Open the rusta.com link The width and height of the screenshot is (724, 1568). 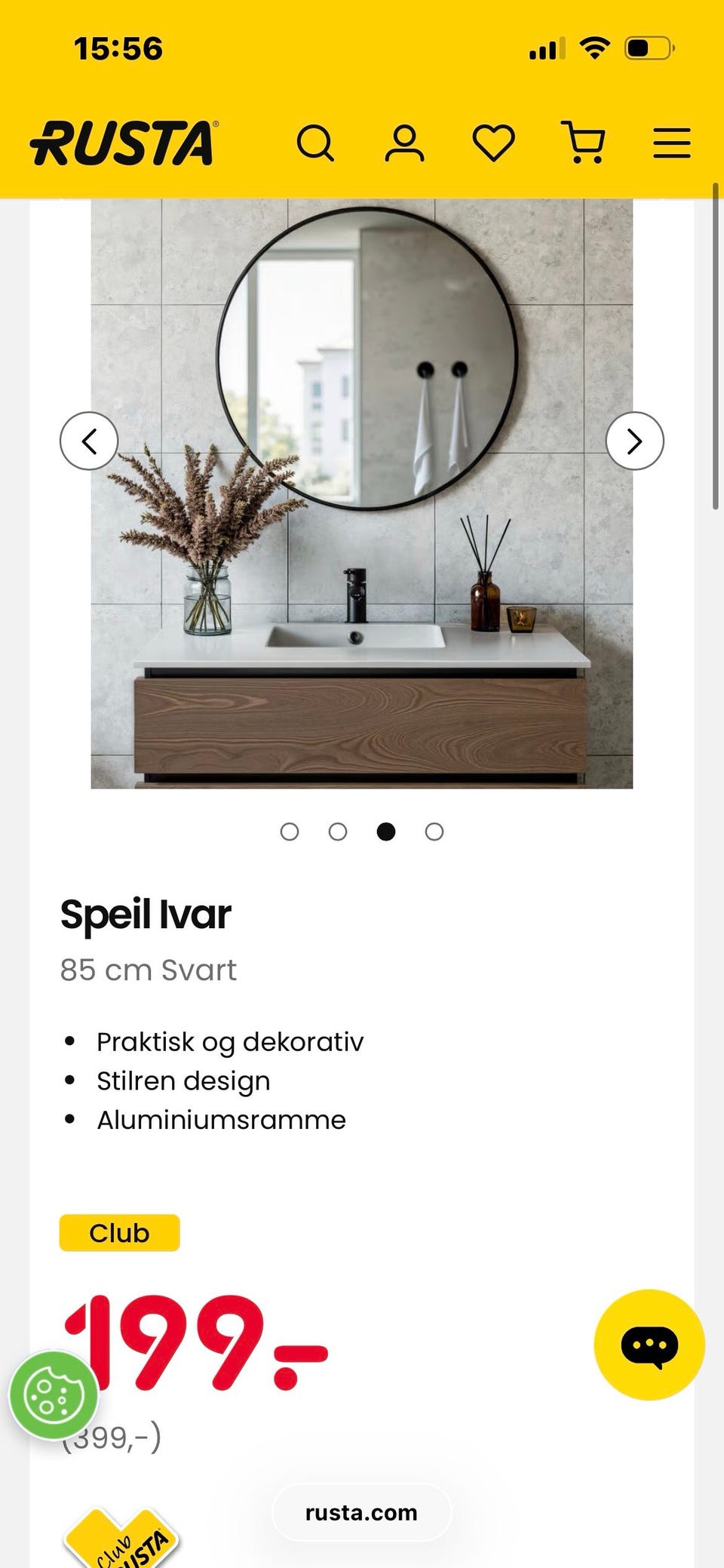pos(360,1512)
